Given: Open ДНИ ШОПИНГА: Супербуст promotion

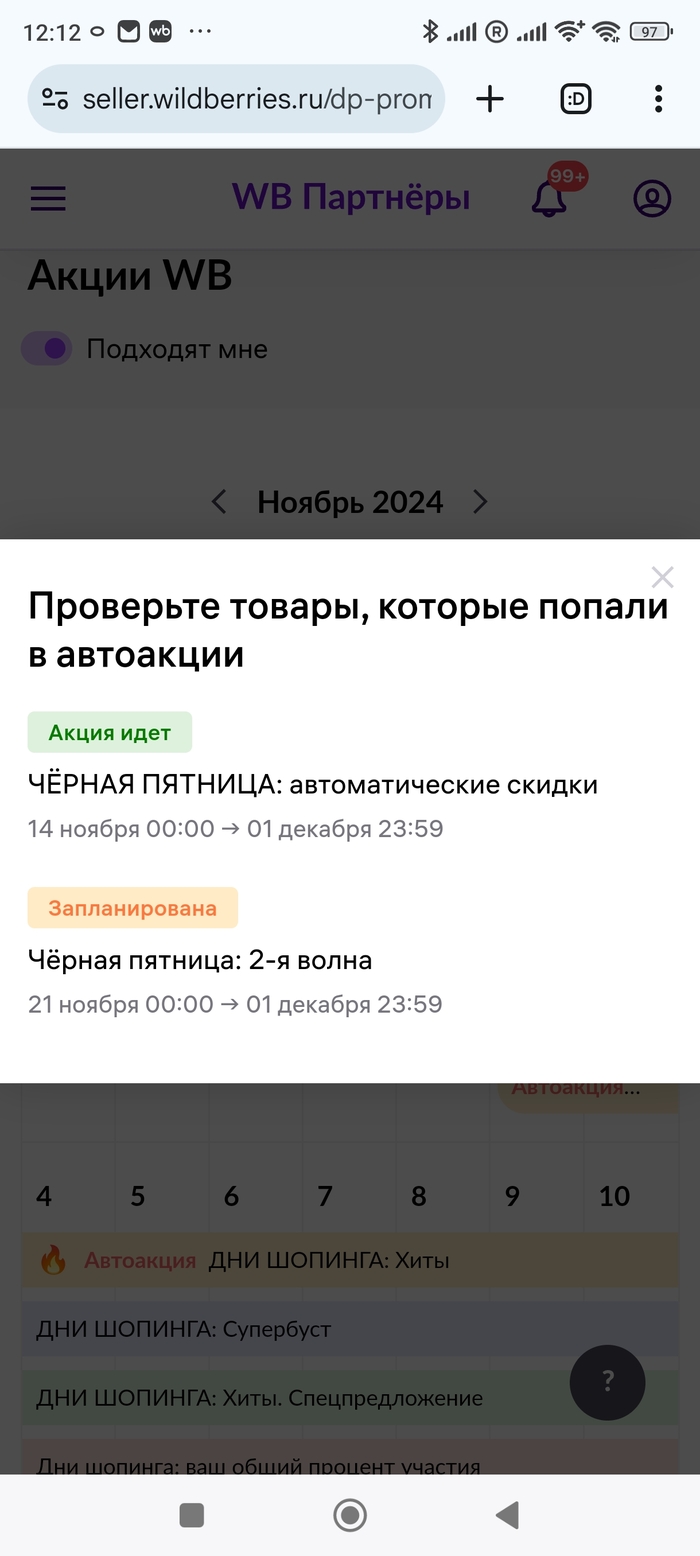Looking at the screenshot, I should [x=184, y=1329].
